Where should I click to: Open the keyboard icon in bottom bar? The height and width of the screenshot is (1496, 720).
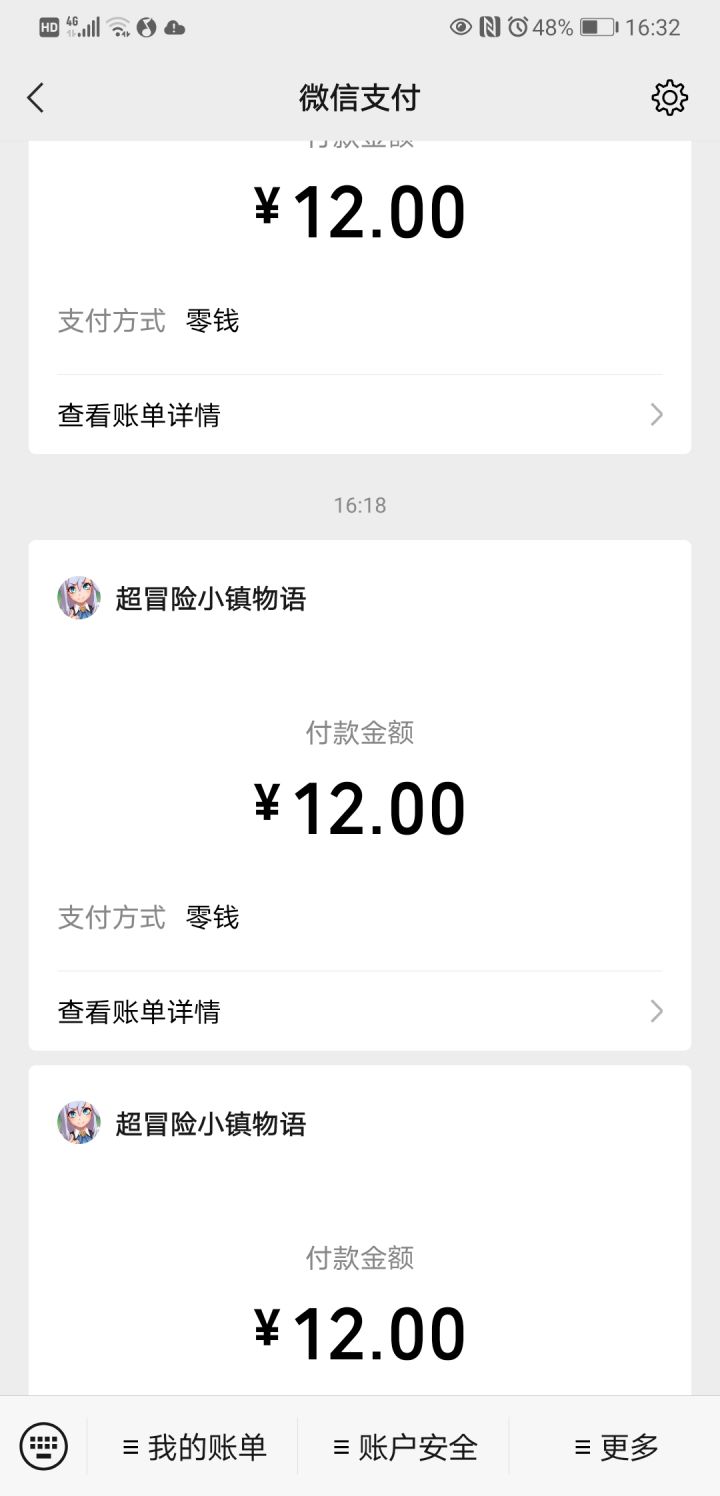[43, 1446]
